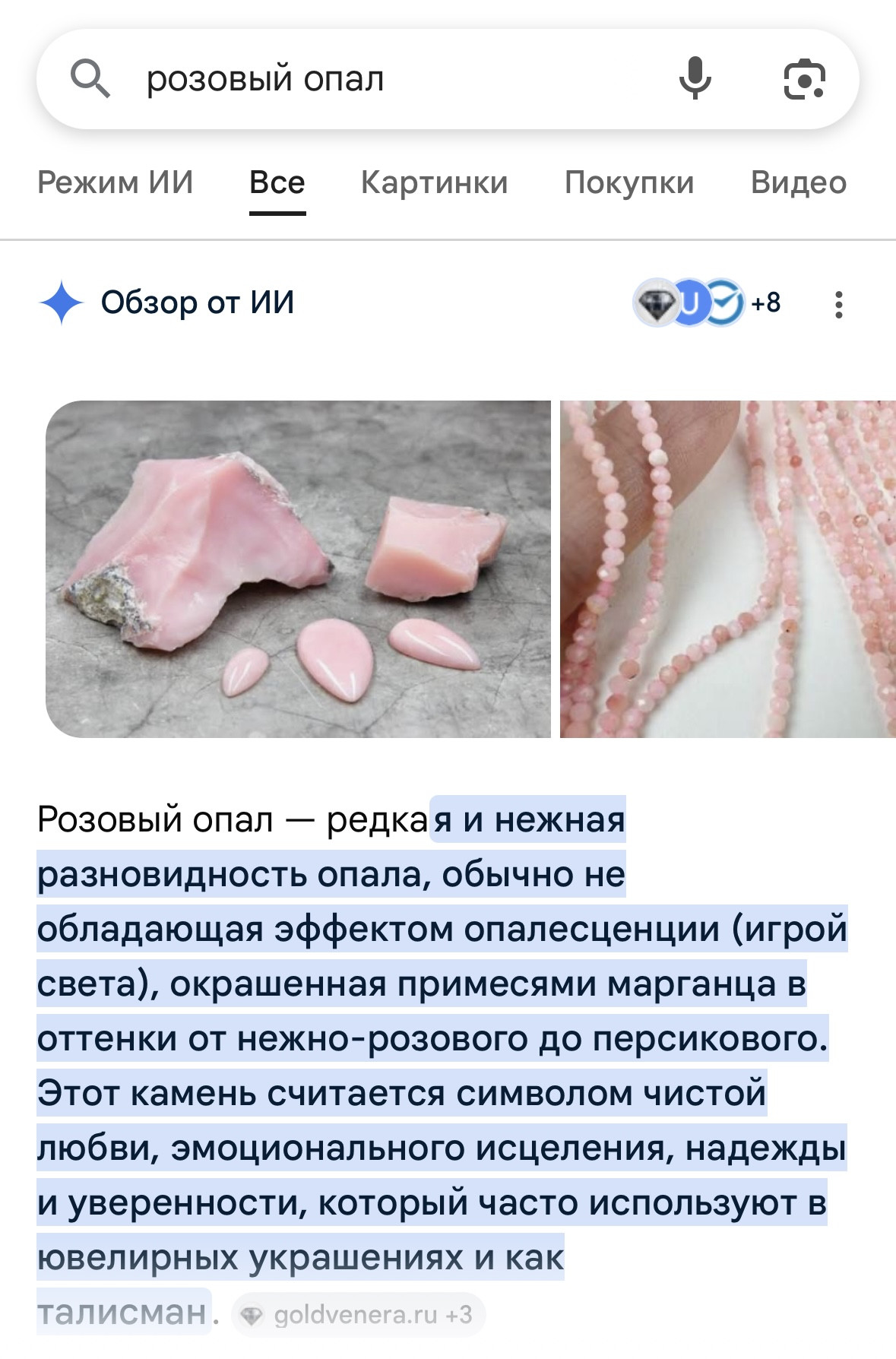Open the goldvenera.ru +3 source chip
Screen dimensions: 896x1359
click(359, 1315)
